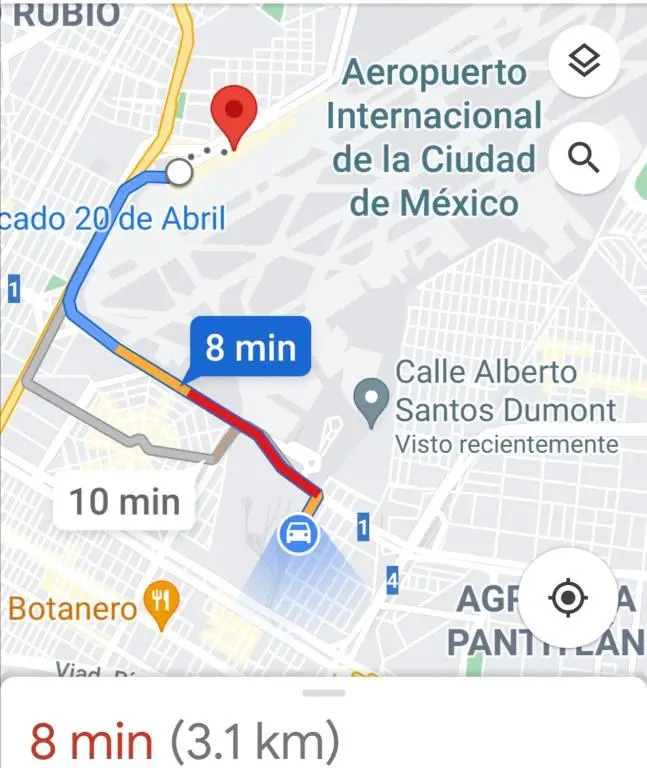
Task: Tap the 8 min route label
Action: [250, 348]
